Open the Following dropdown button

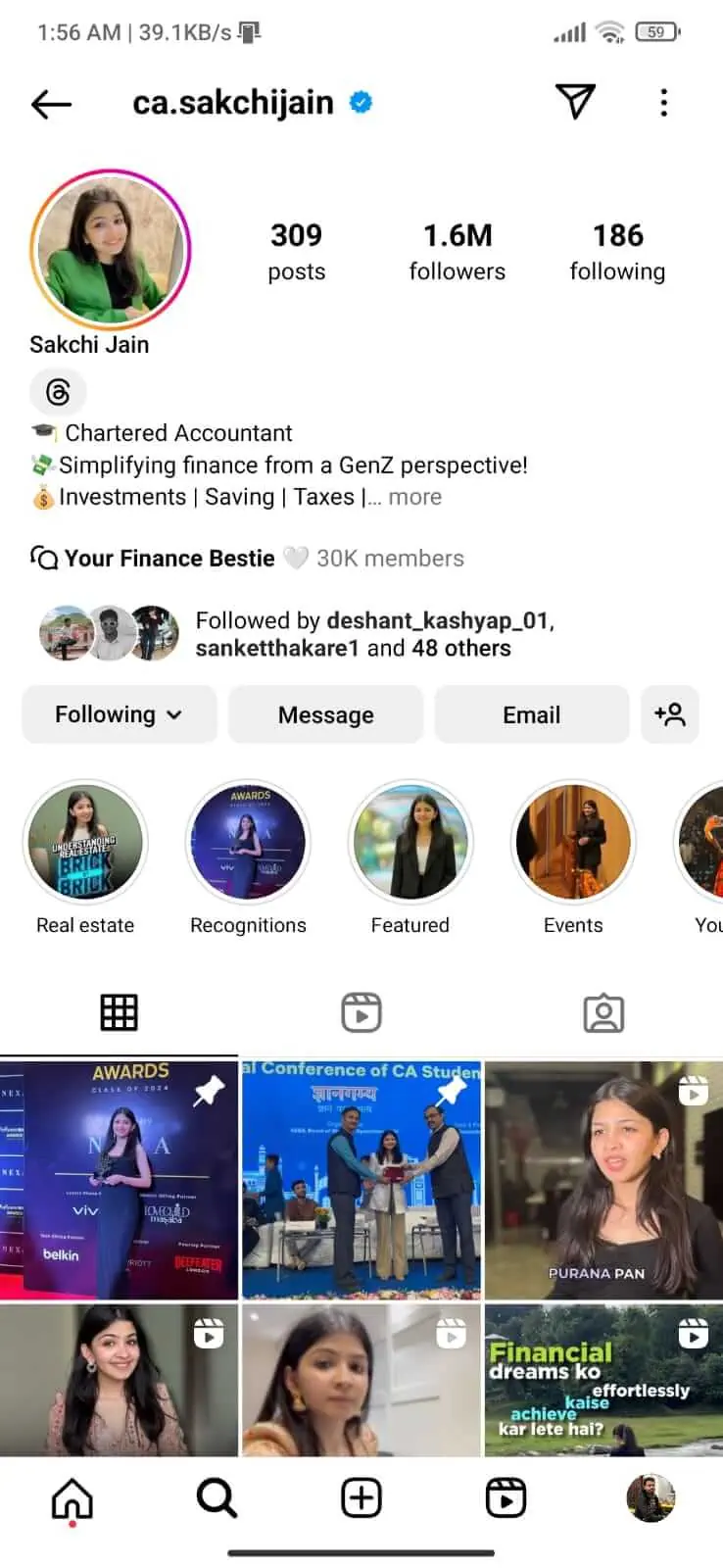[119, 714]
